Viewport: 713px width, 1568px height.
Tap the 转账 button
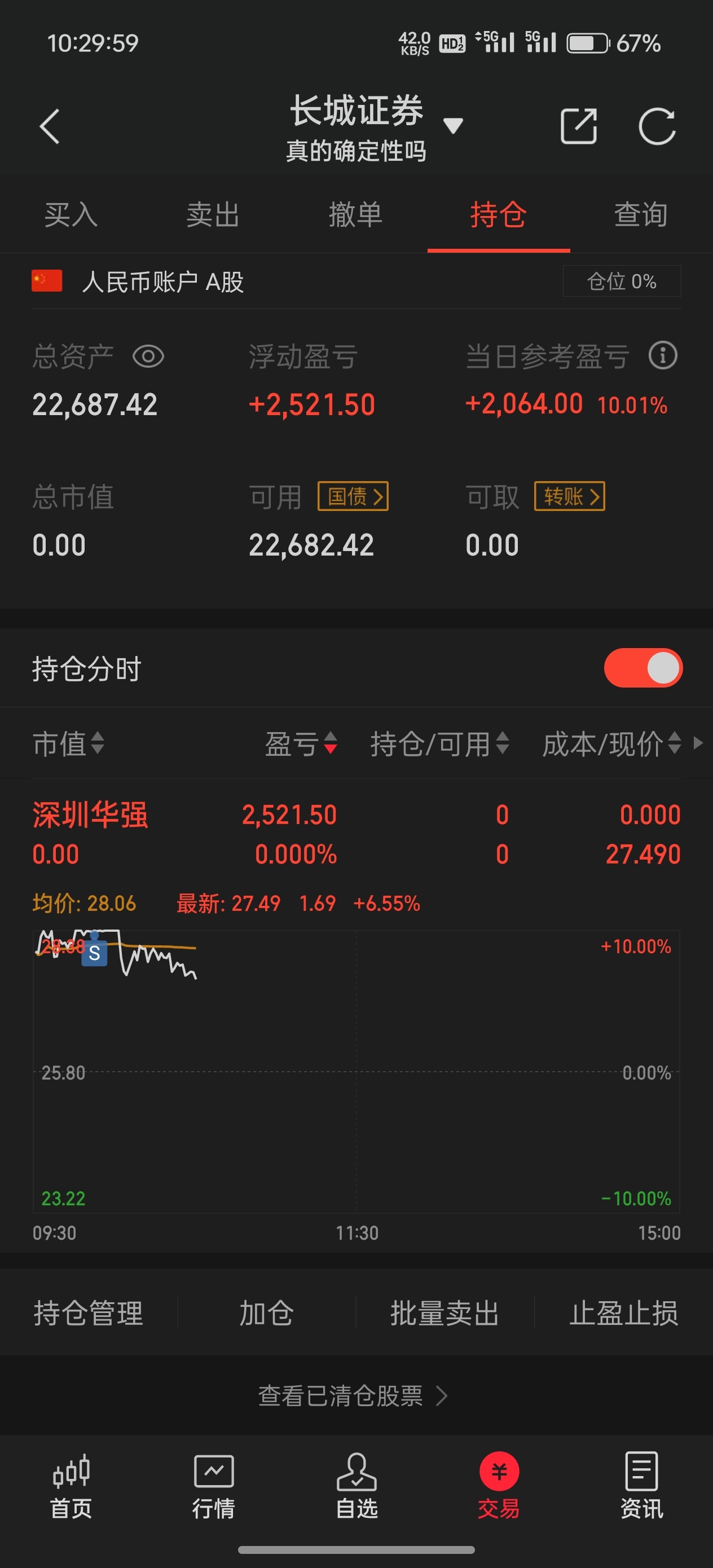point(569,496)
